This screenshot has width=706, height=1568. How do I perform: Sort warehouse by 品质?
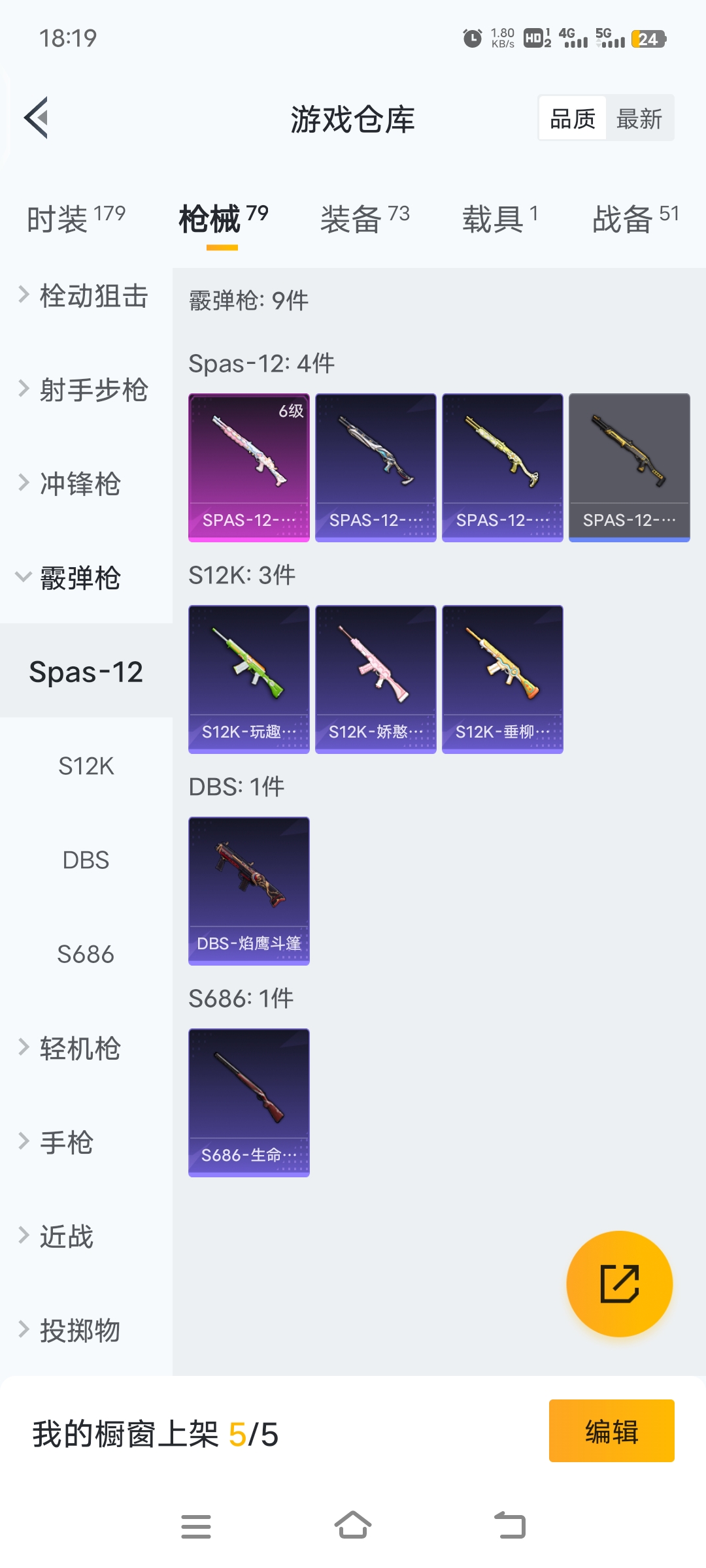pyautogui.click(x=573, y=119)
